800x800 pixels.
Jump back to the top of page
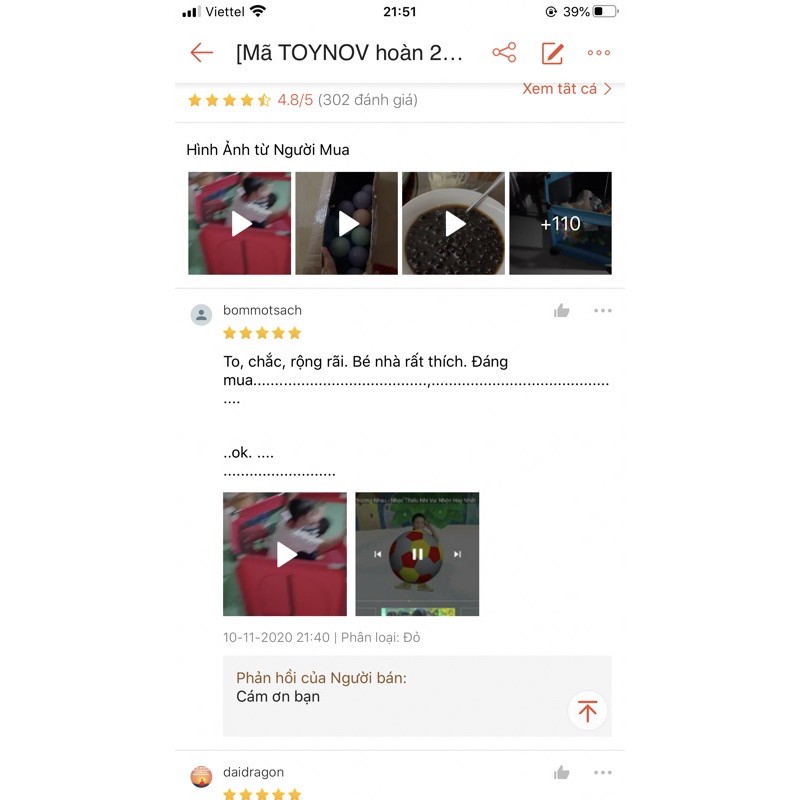click(x=587, y=711)
